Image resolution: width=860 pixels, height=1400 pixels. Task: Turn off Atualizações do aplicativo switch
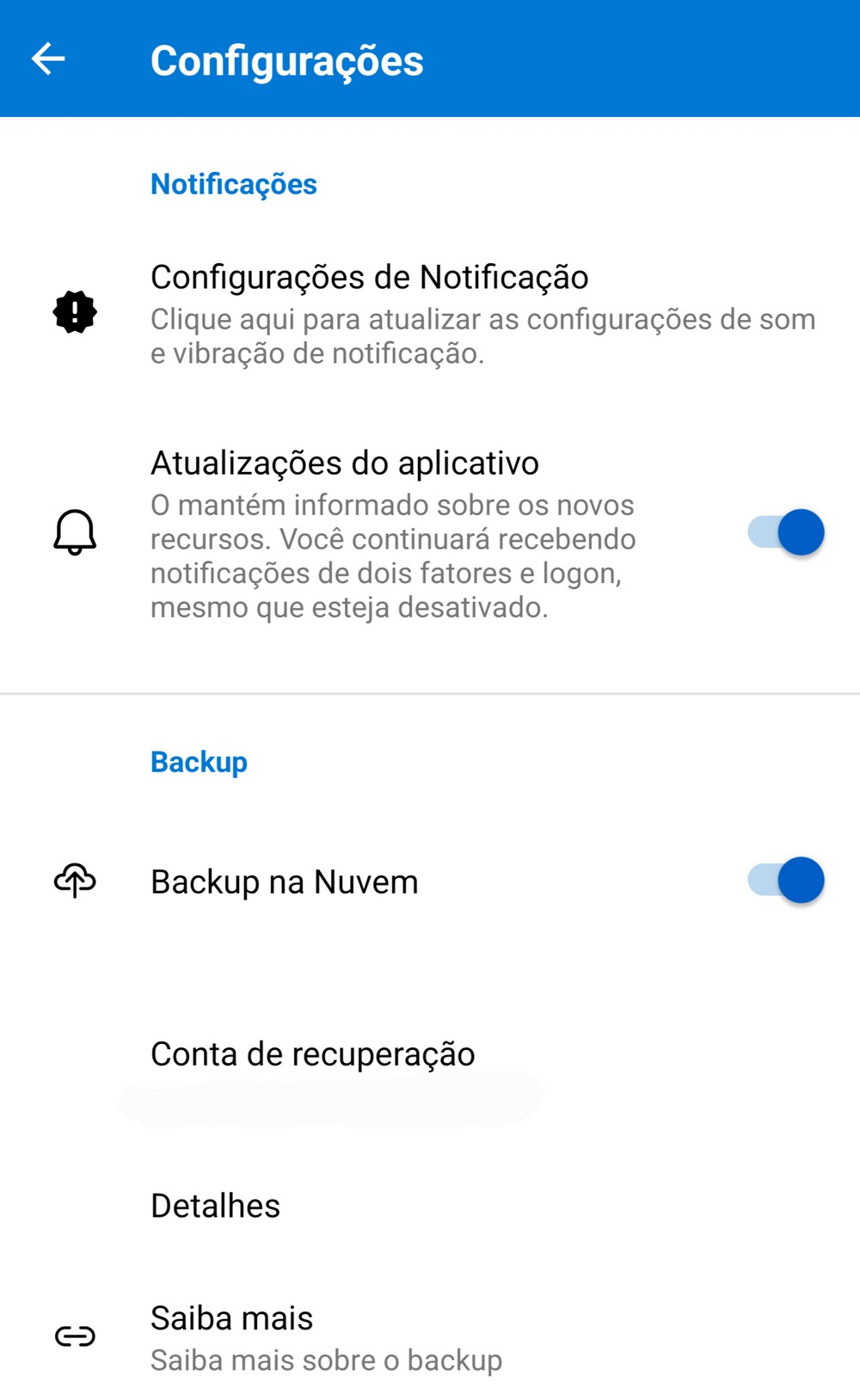(x=786, y=532)
